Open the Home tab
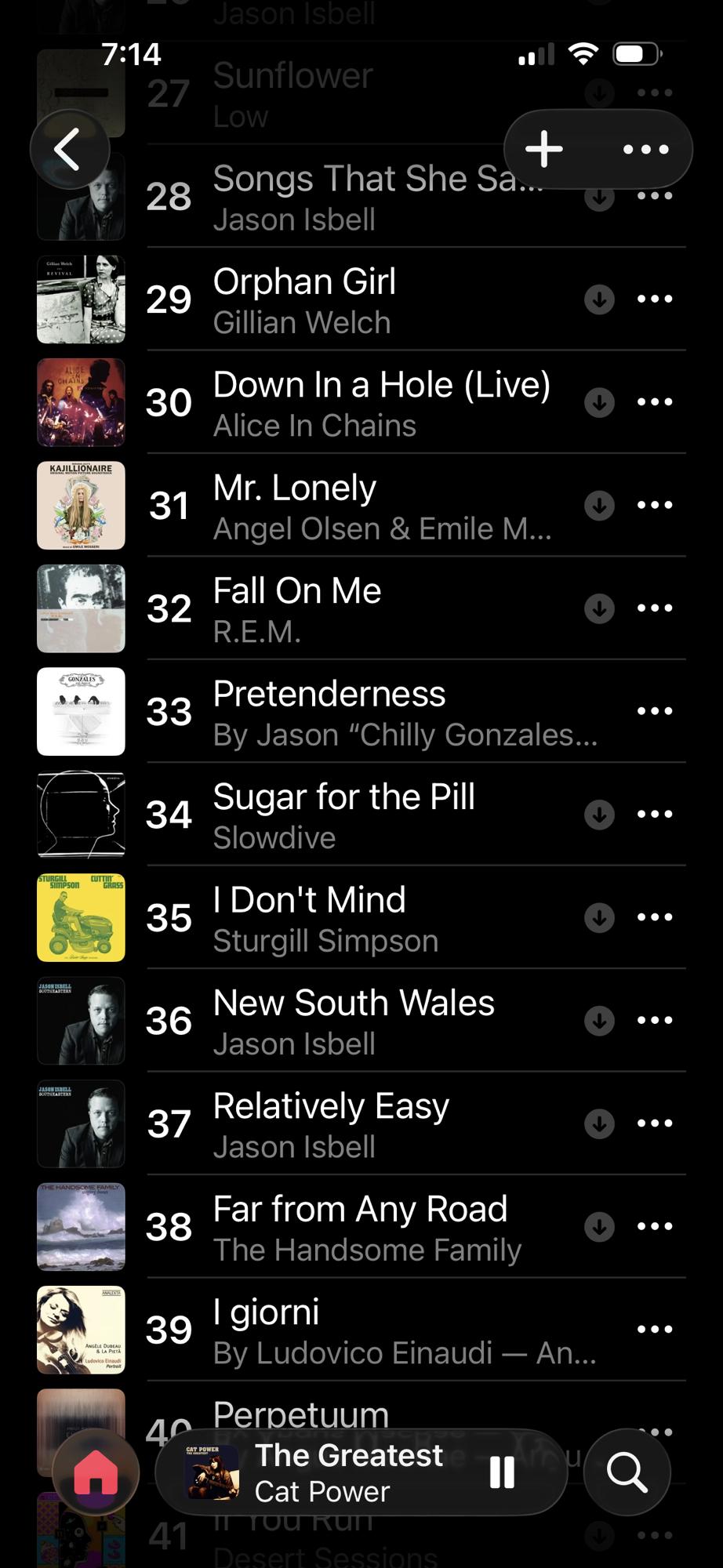Image resolution: width=723 pixels, height=1568 pixels. (96, 1472)
